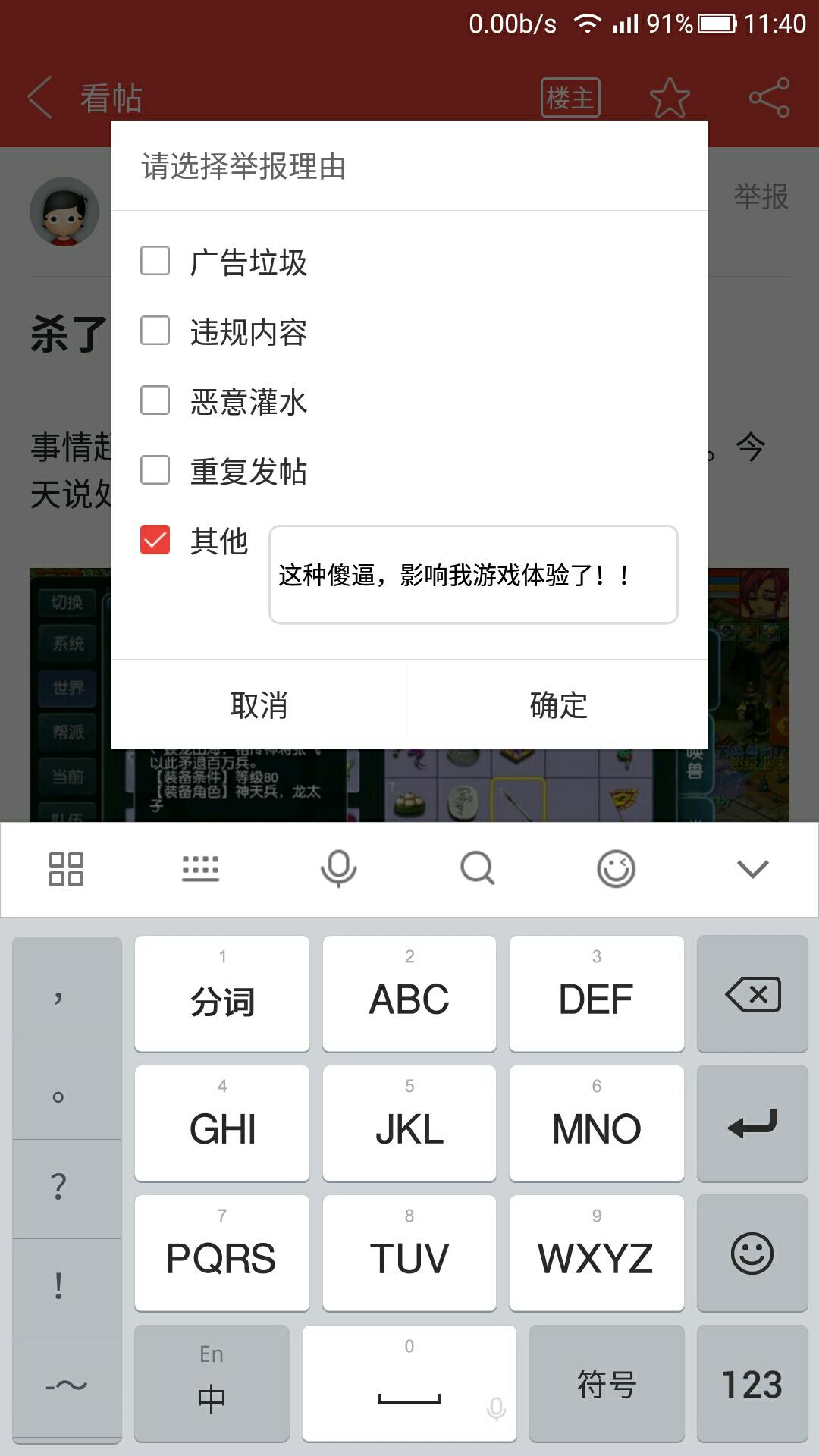Cancel the report with 取消
Screen dimensions: 819x1456
(259, 705)
